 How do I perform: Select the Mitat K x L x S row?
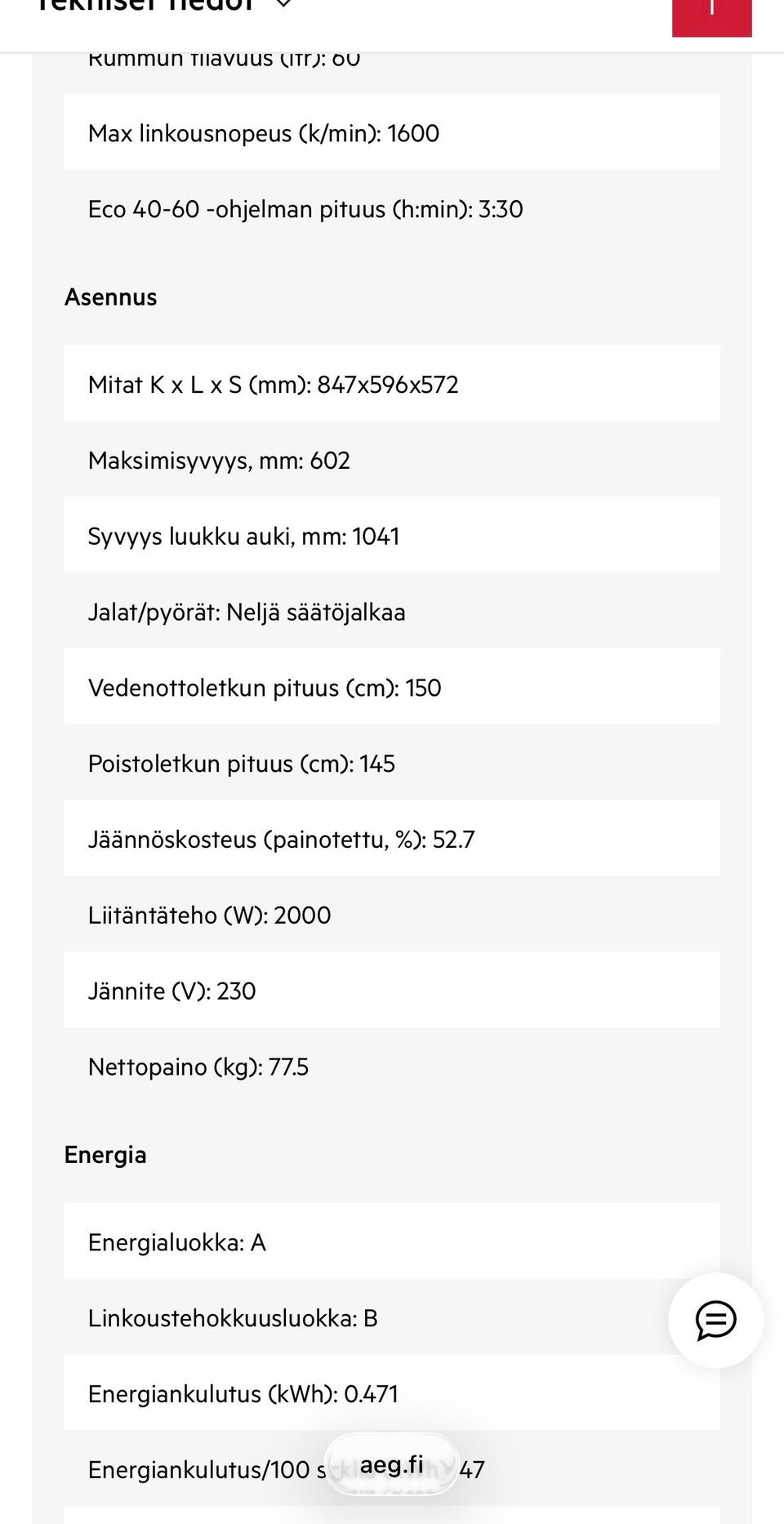pos(274,384)
